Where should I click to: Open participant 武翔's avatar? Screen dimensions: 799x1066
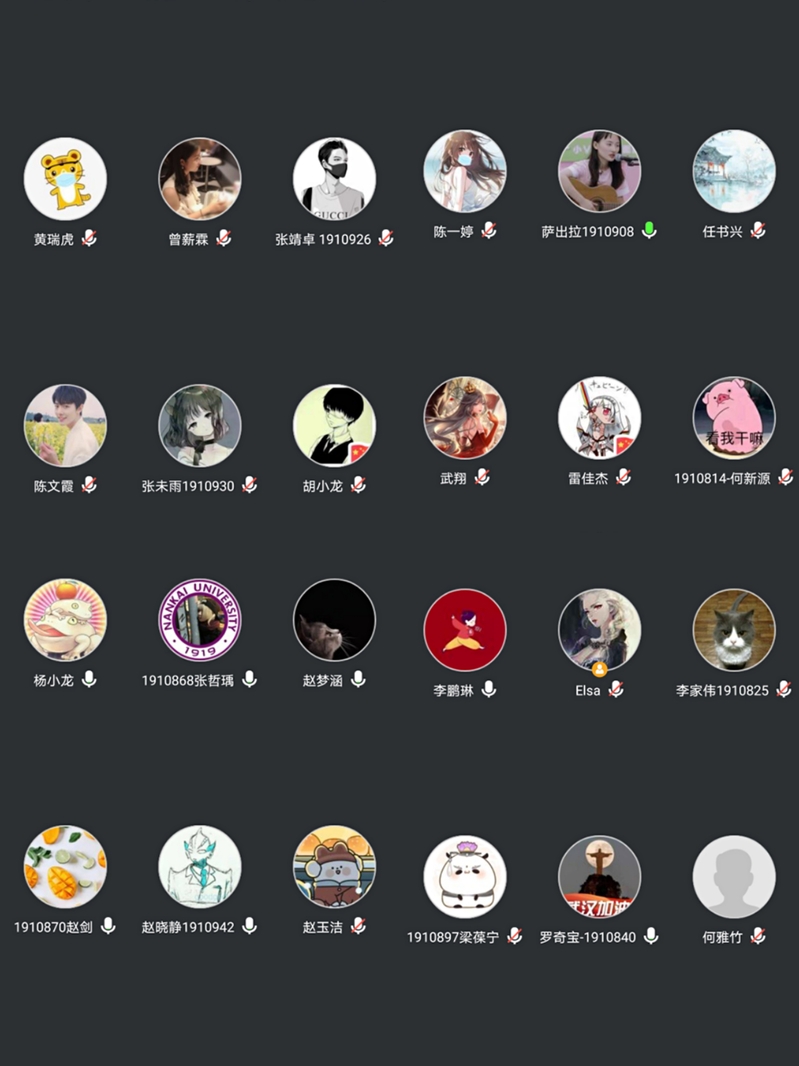tap(465, 418)
